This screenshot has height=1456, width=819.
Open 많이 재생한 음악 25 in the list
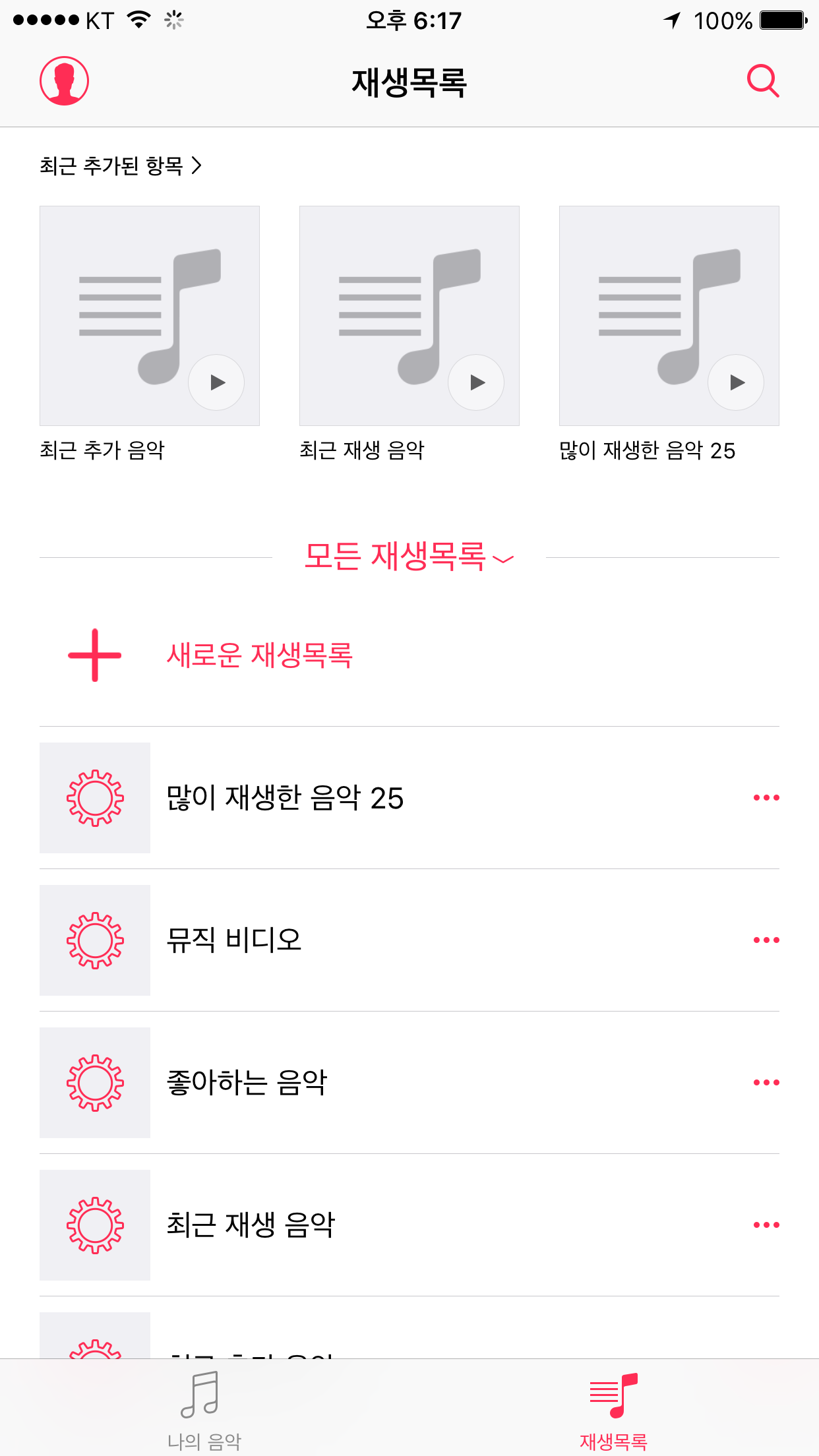coord(285,798)
